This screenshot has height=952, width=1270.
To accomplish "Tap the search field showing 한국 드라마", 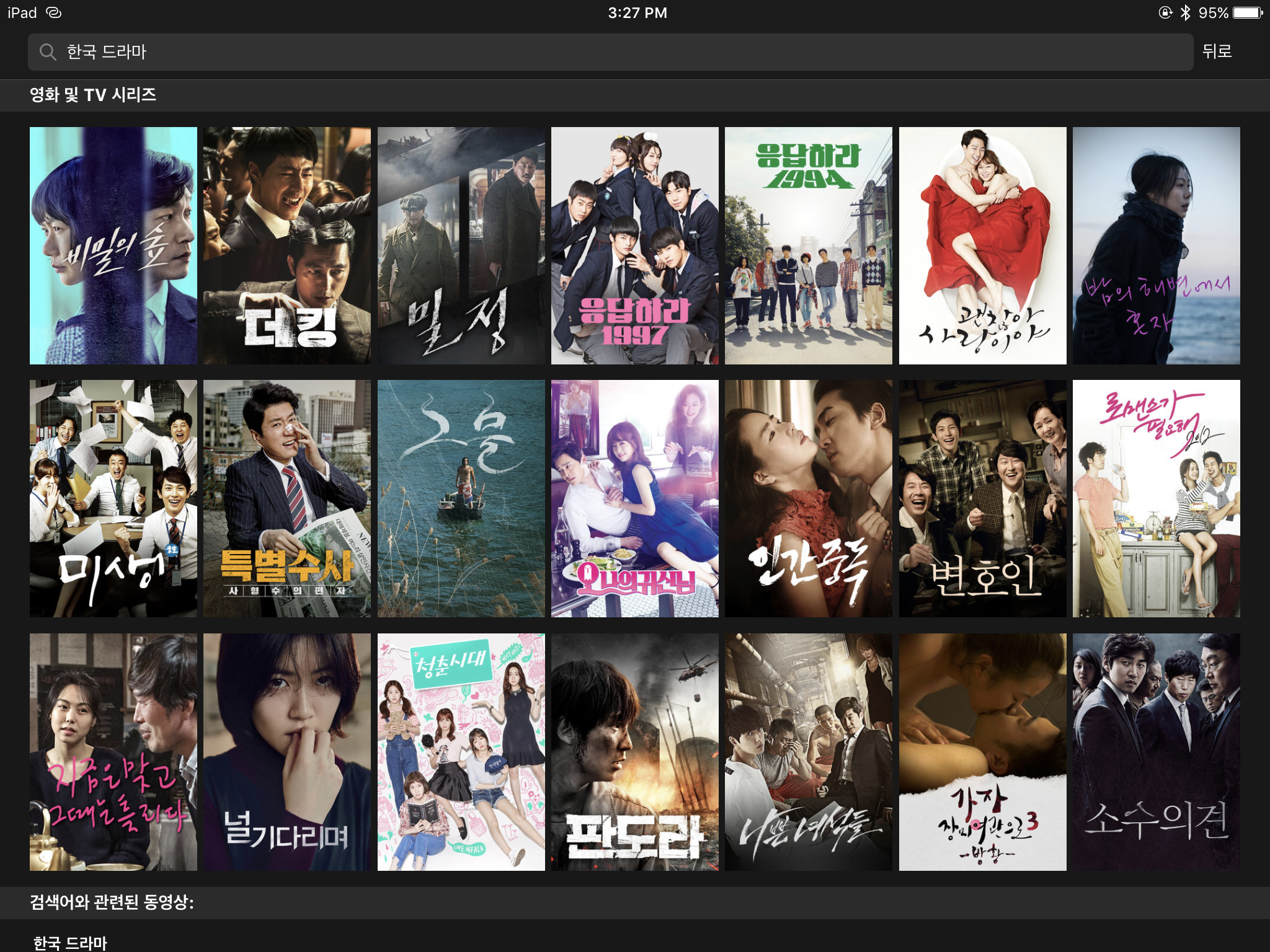I will tap(610, 52).
